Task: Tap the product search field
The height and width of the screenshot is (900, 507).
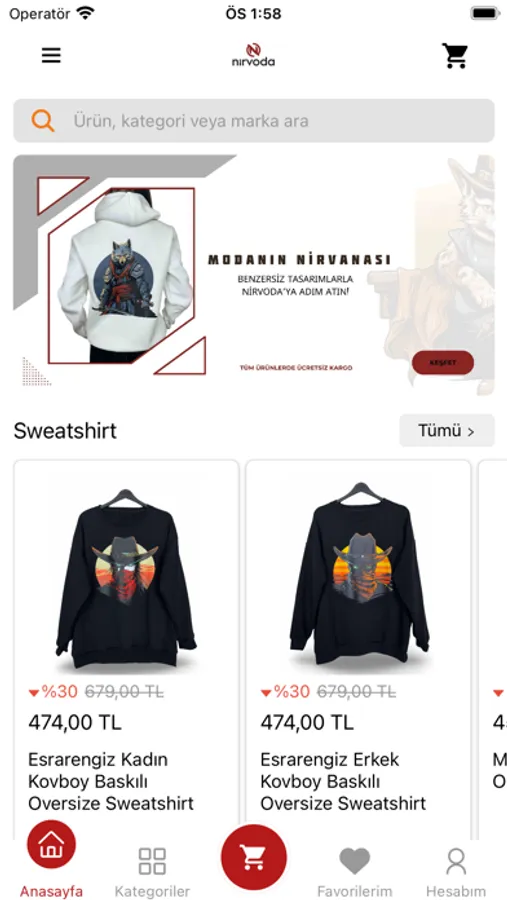Action: [254, 121]
